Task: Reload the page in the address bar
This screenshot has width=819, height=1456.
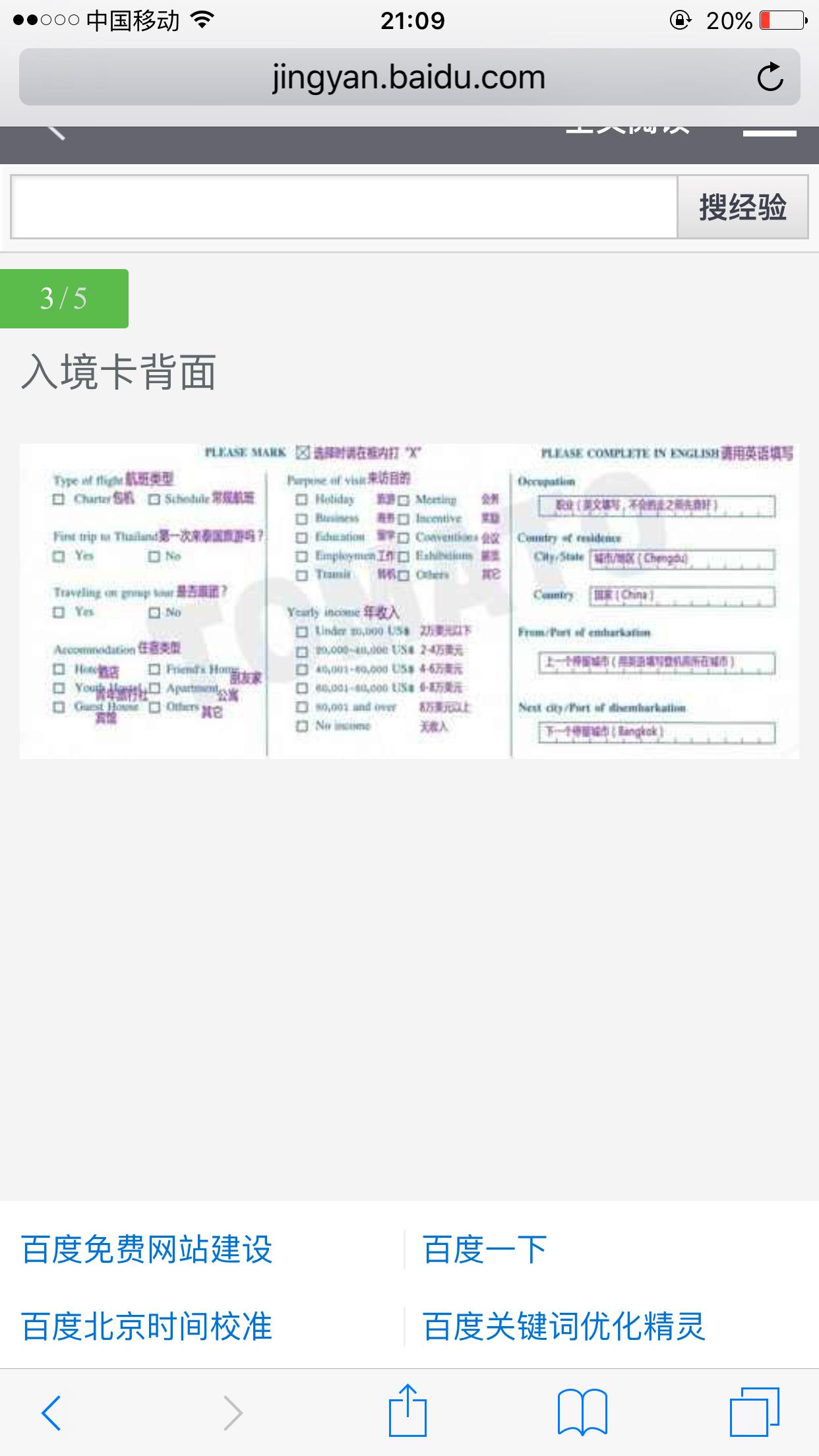Action: [770, 77]
